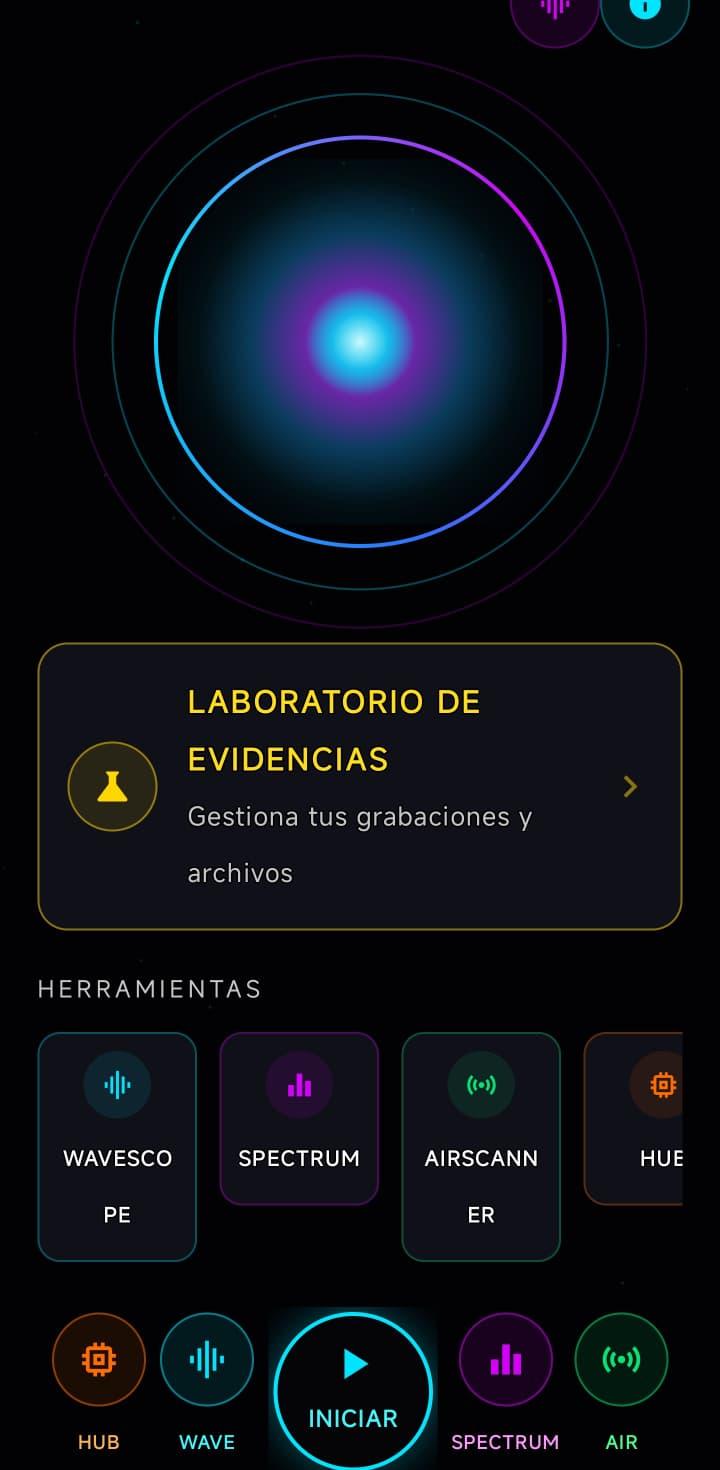Open the cyan info icon at top
The height and width of the screenshot is (1470, 720).
click(645, 12)
